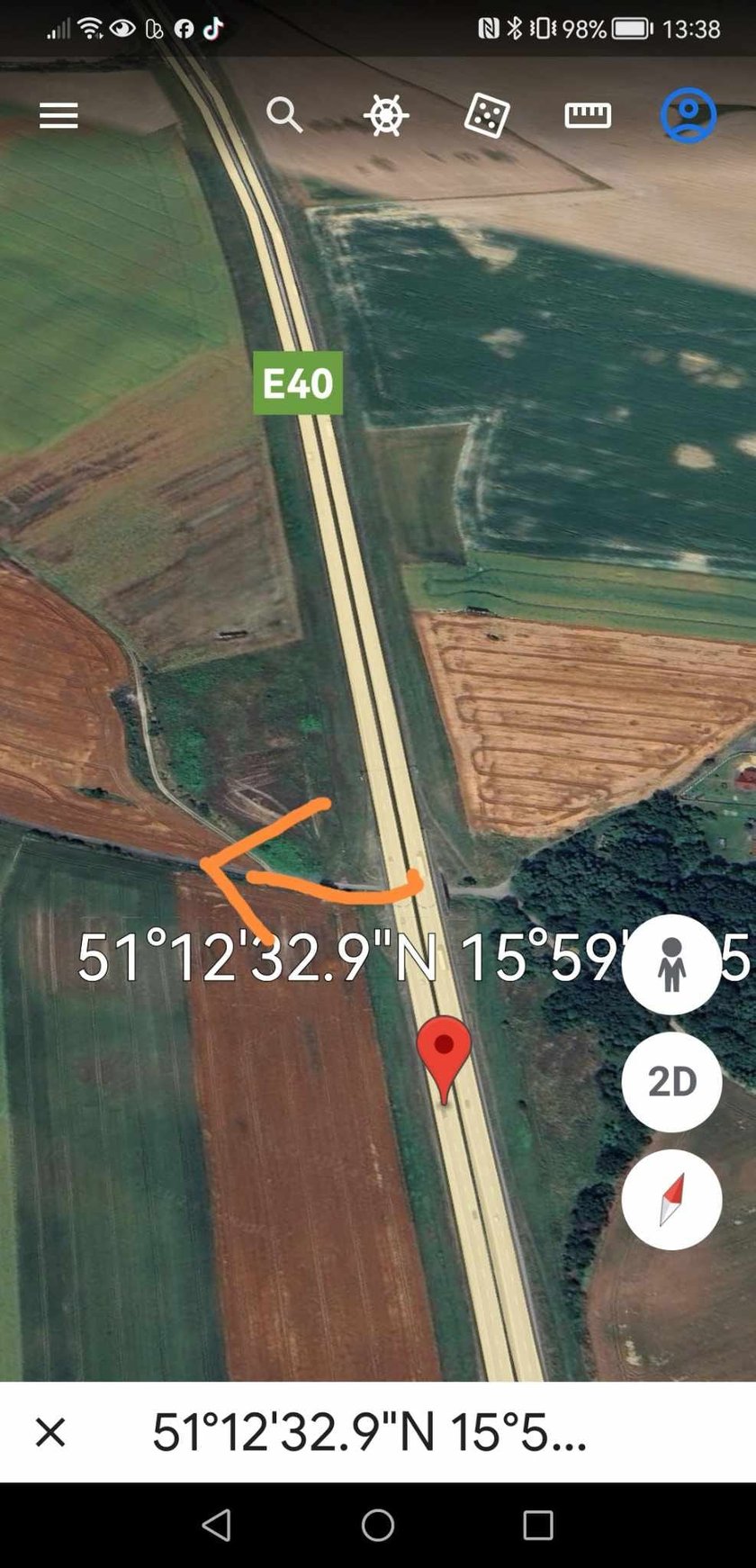Enter Street View with the pegman button
The height and width of the screenshot is (1568, 756).
tap(671, 965)
